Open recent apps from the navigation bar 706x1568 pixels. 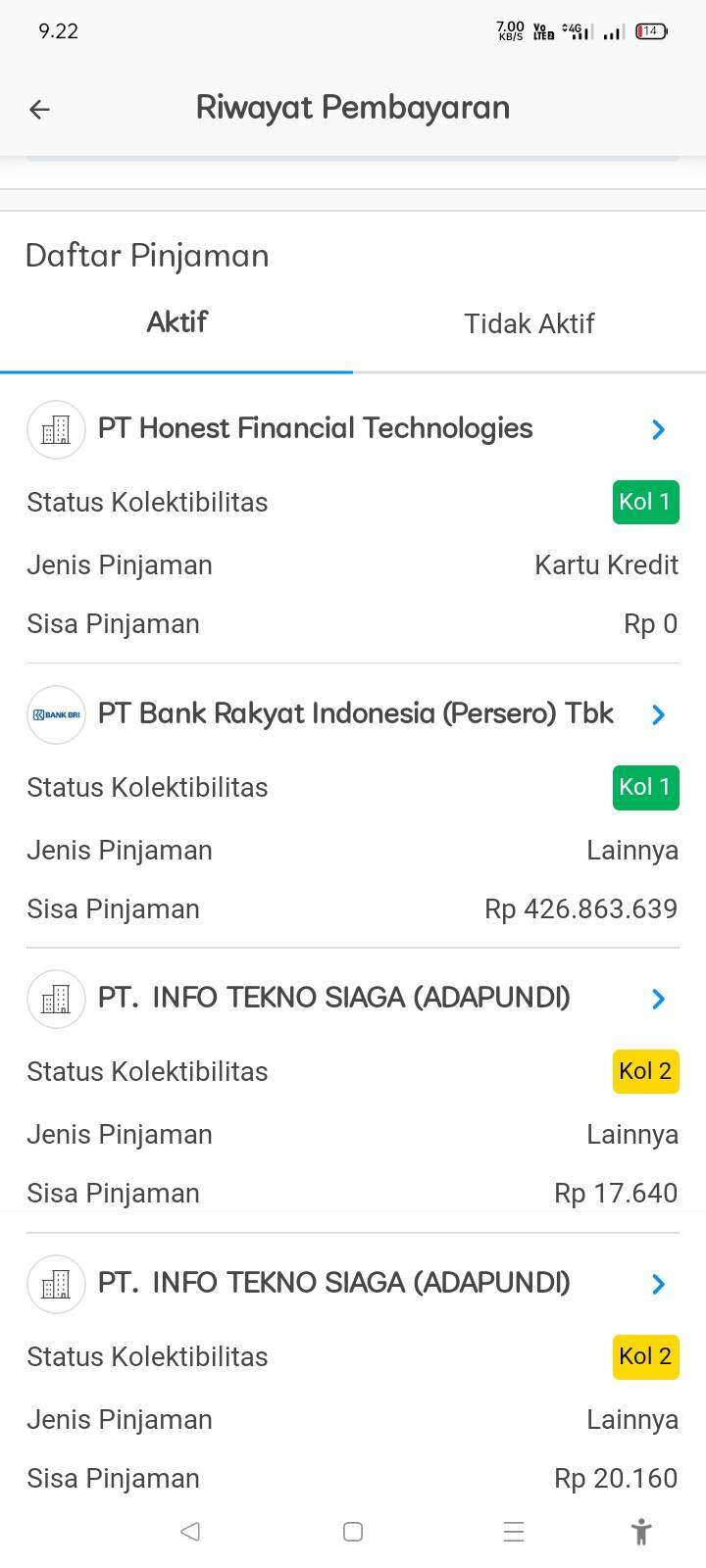click(x=514, y=1532)
